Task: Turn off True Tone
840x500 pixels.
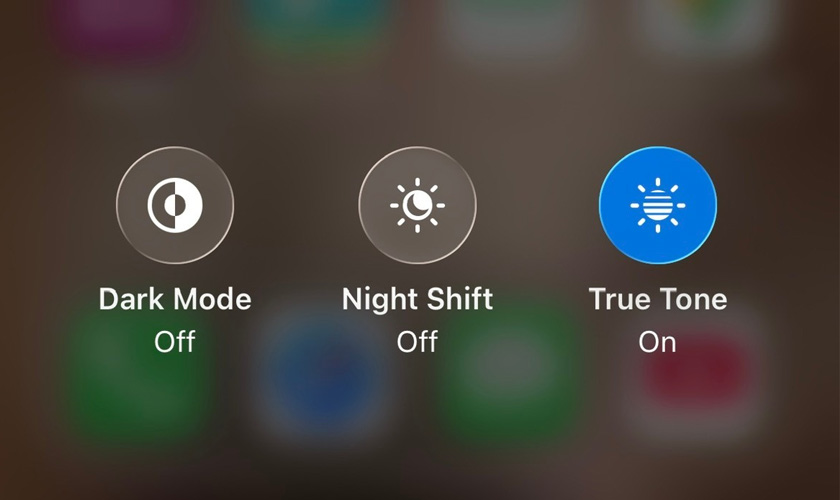Action: point(657,205)
